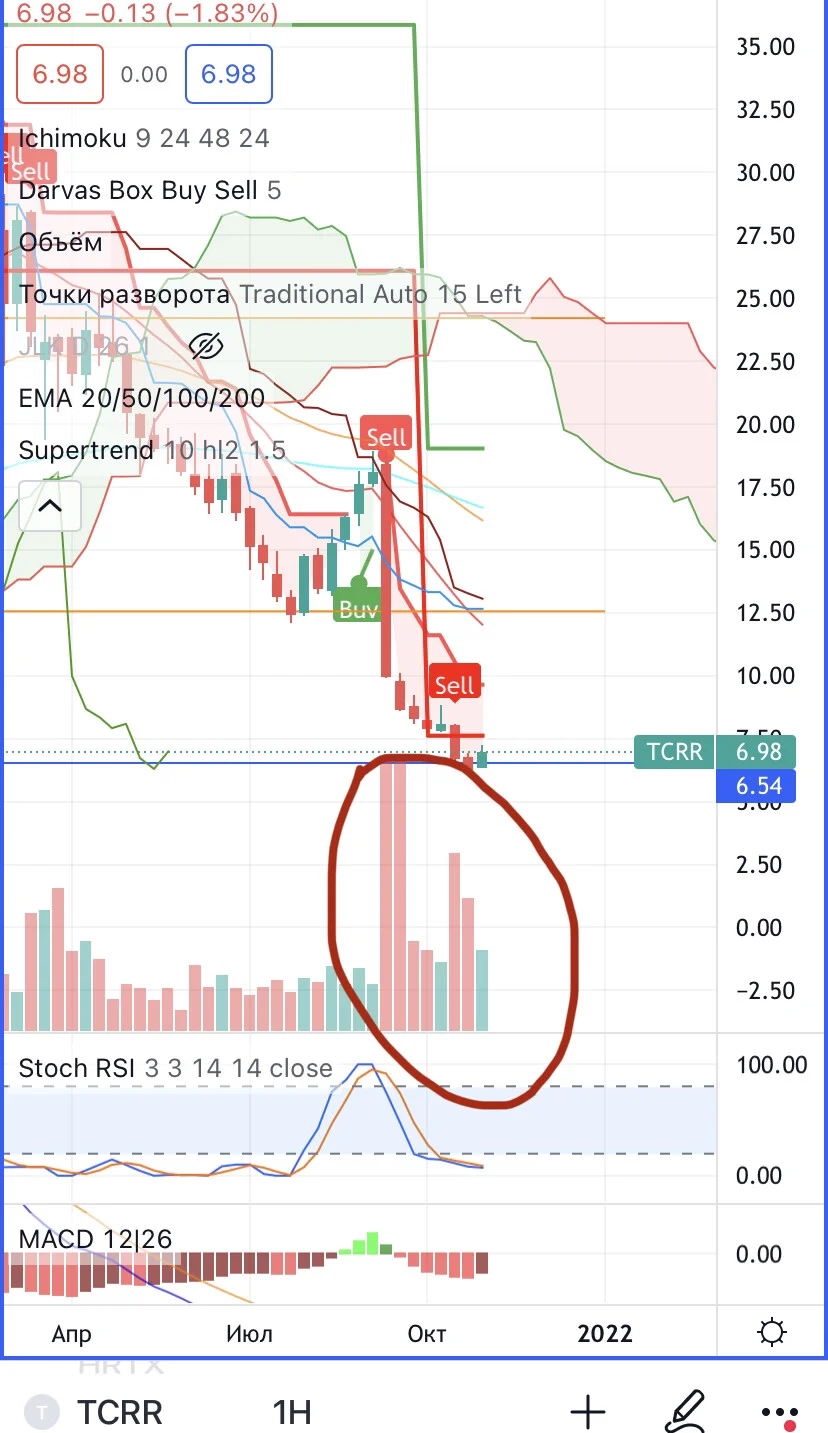Select the Объём volume indicator
This screenshot has width=828, height=1433.
[60, 242]
